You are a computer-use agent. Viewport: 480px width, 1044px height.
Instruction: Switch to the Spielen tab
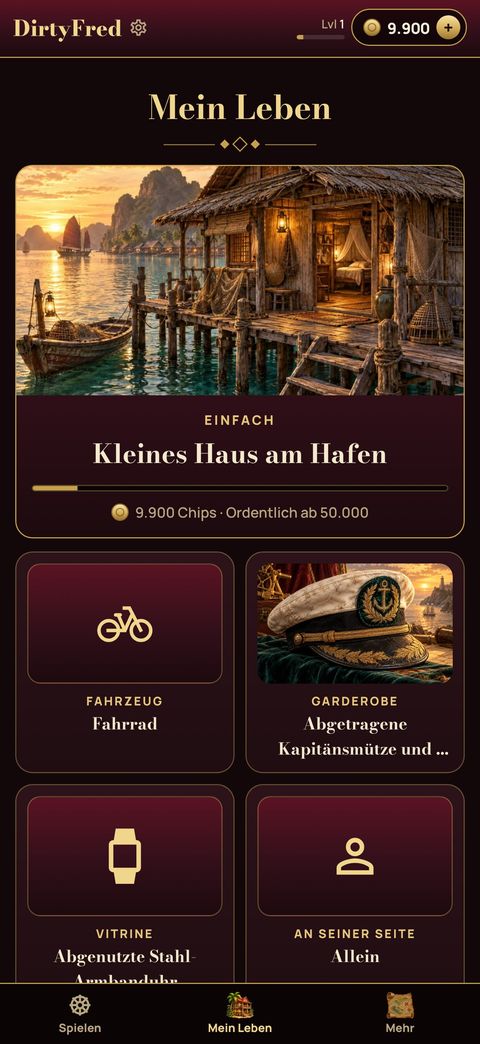click(x=80, y=1014)
